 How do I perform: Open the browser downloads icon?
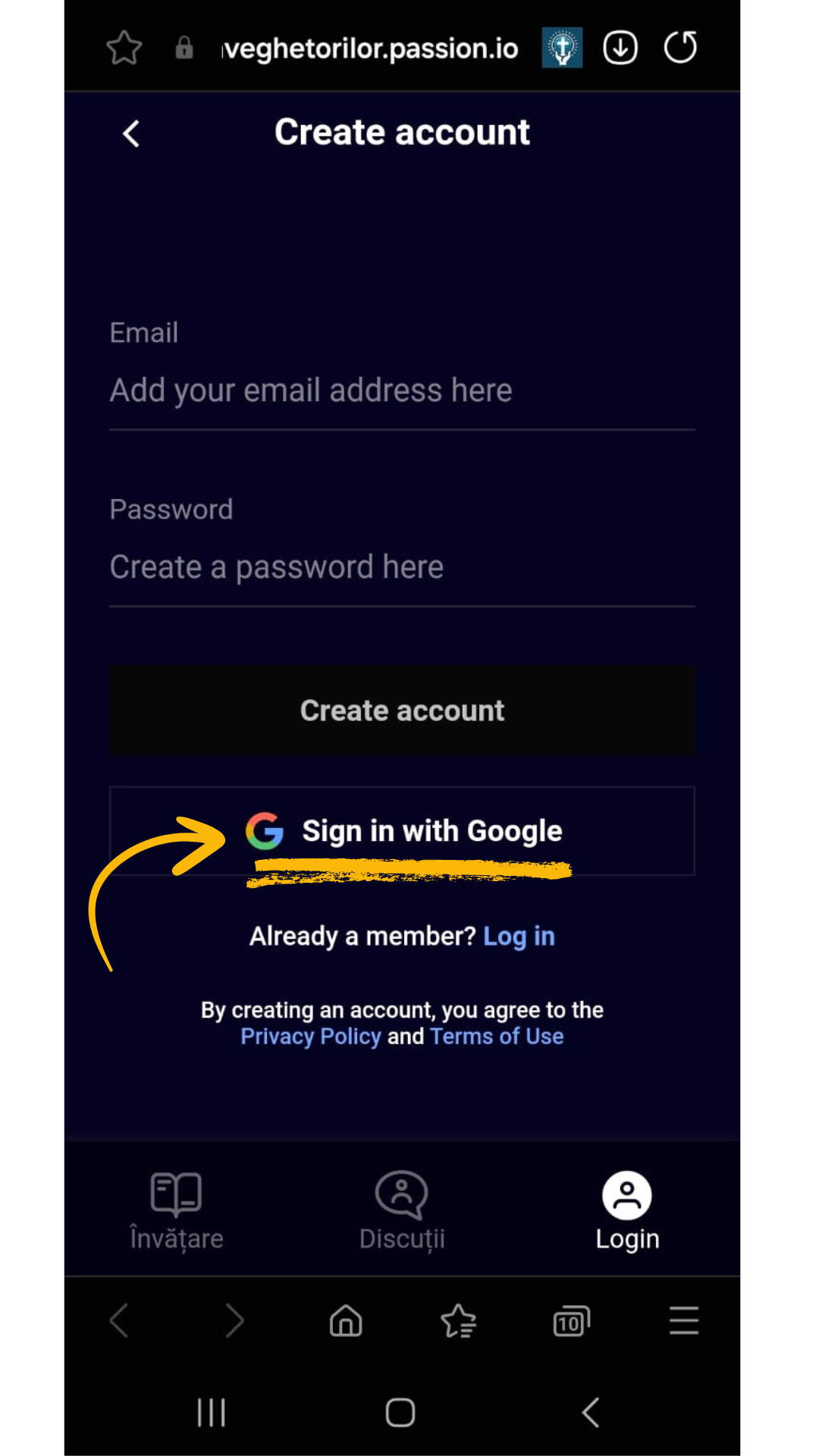pyautogui.click(x=620, y=48)
